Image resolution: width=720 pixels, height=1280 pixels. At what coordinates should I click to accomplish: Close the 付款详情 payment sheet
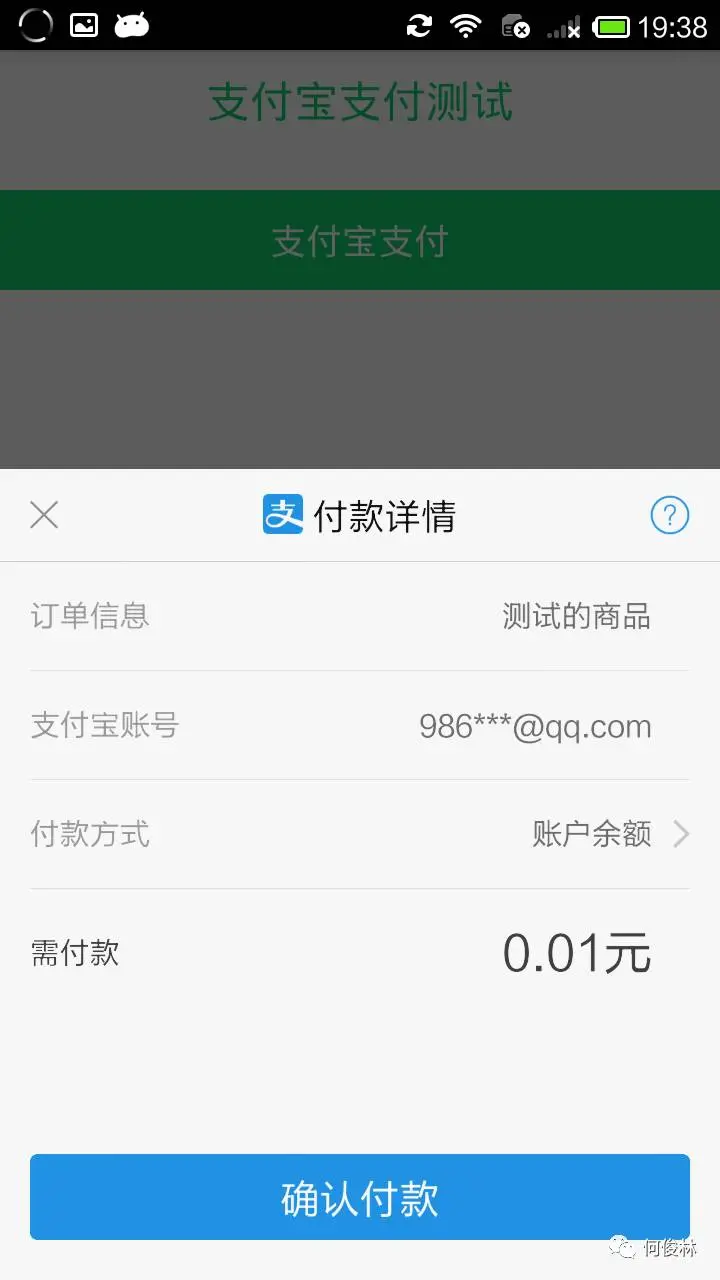[x=44, y=515]
